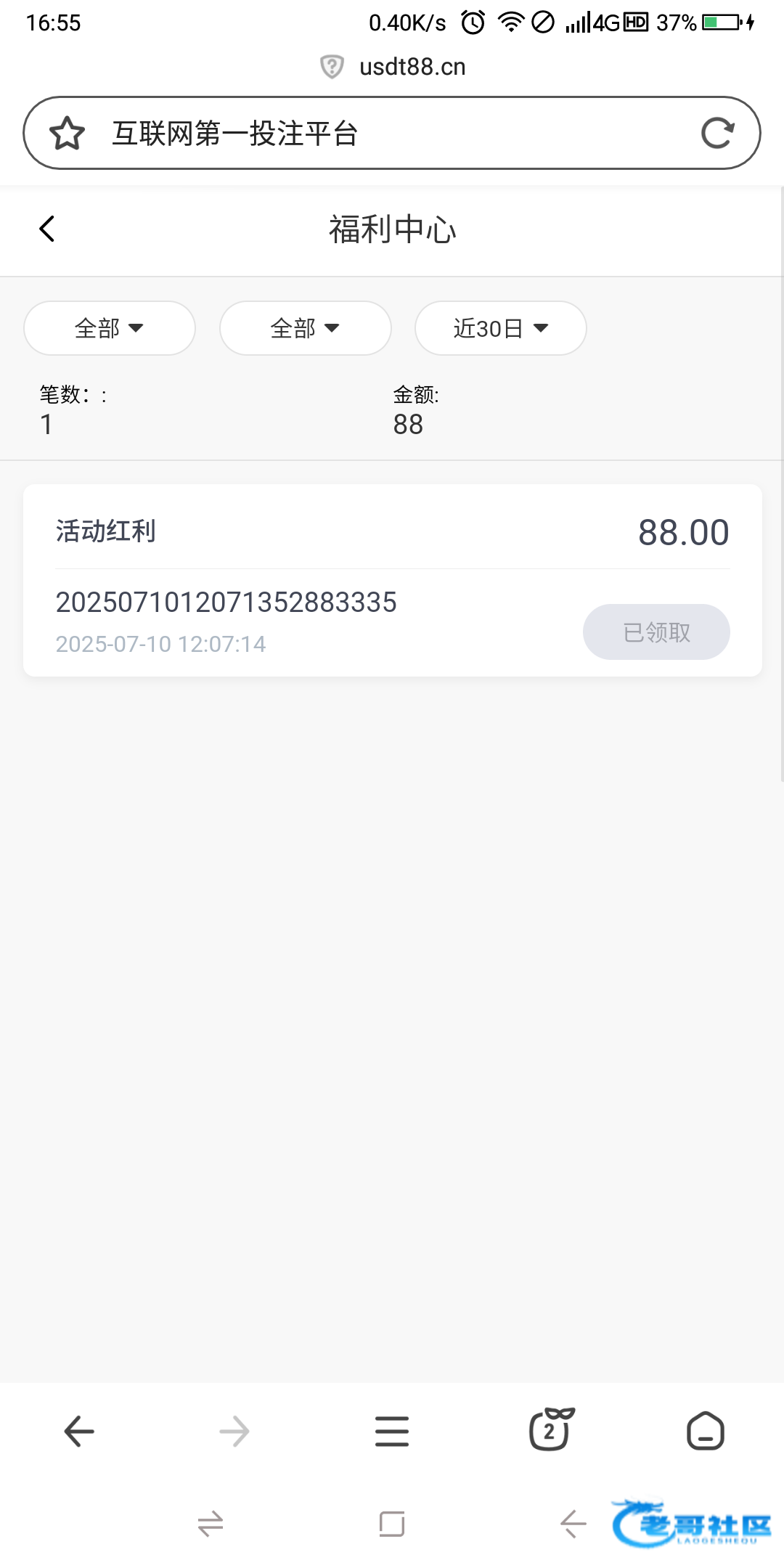Open recent apps with the system square button
The width and height of the screenshot is (784, 1568).
tap(392, 1524)
